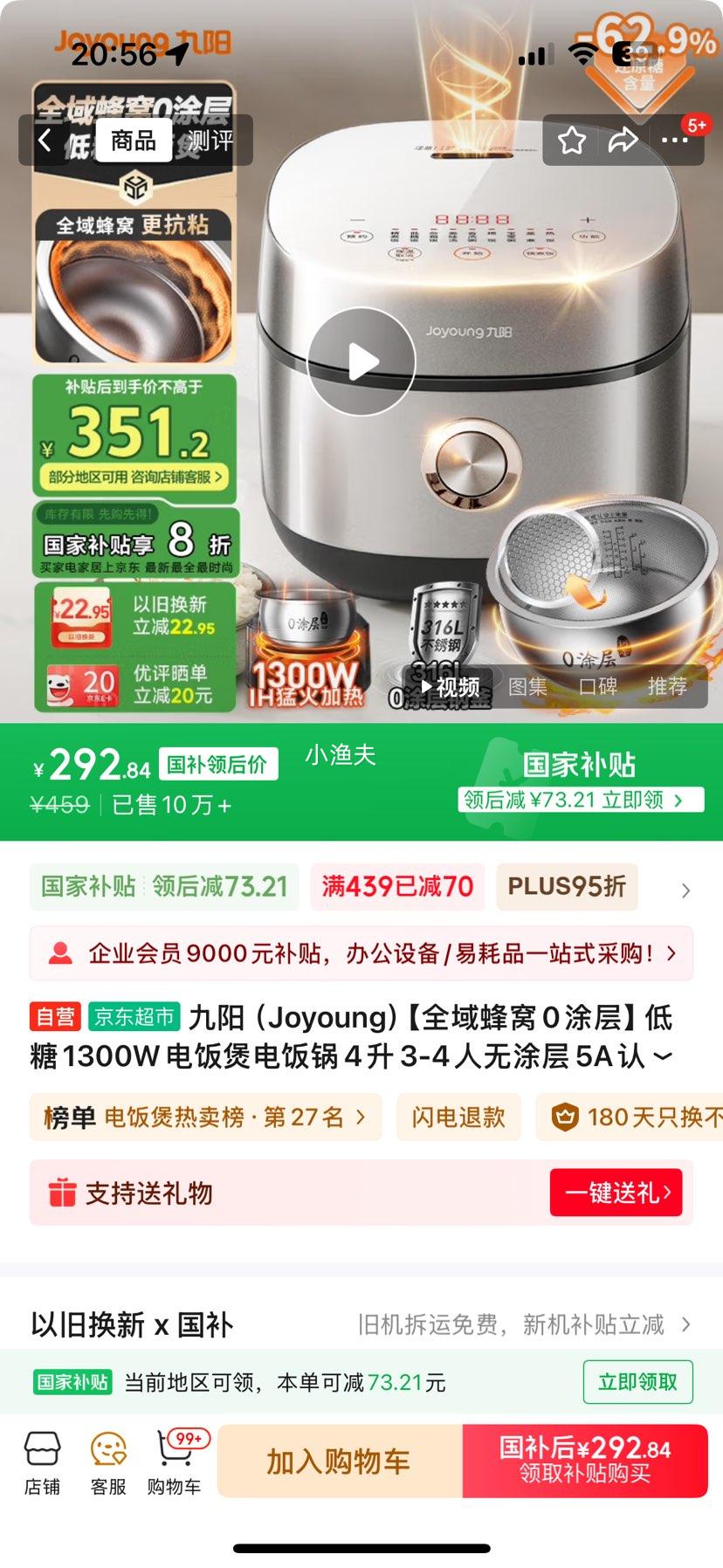Open the 店铺 store page

(42, 1462)
